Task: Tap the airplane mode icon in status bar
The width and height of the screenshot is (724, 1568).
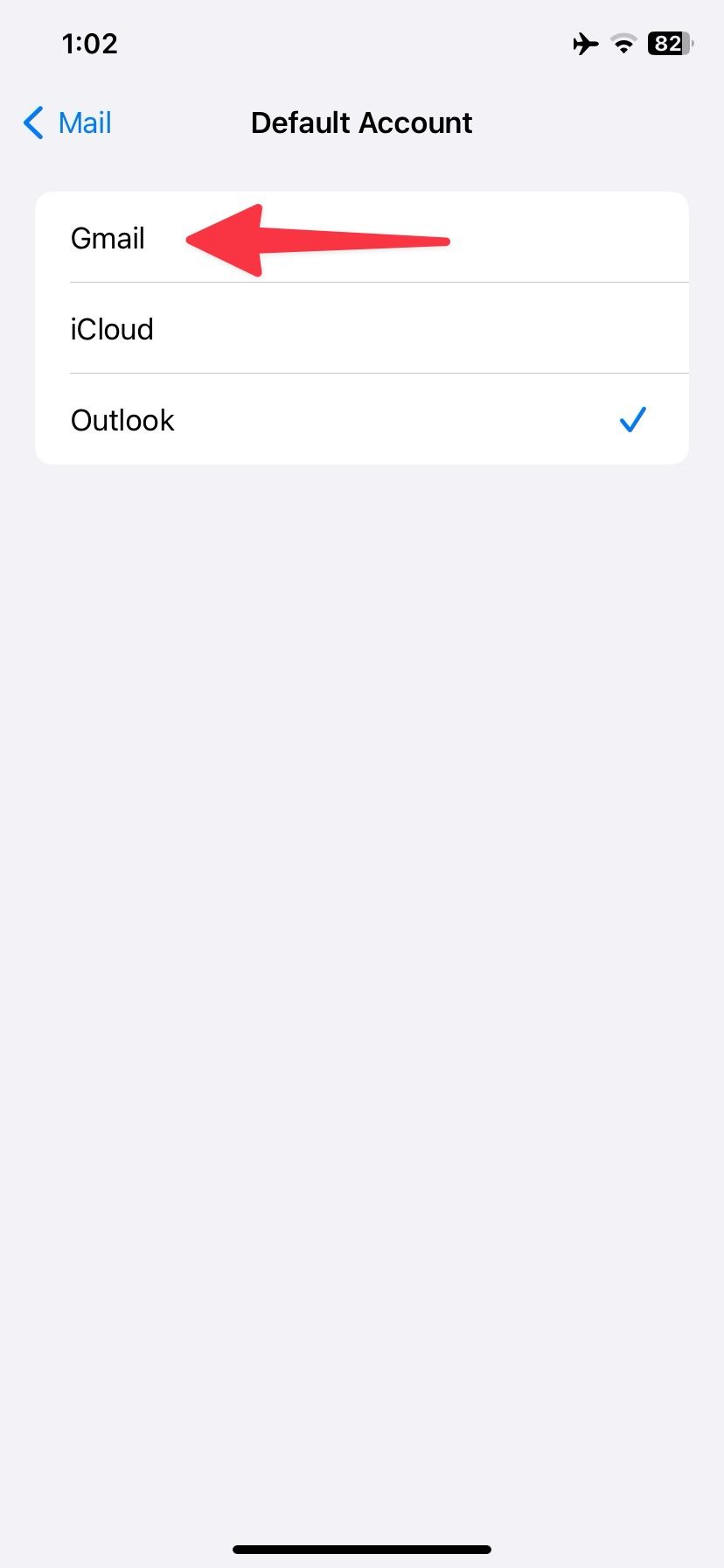Action: (x=584, y=44)
